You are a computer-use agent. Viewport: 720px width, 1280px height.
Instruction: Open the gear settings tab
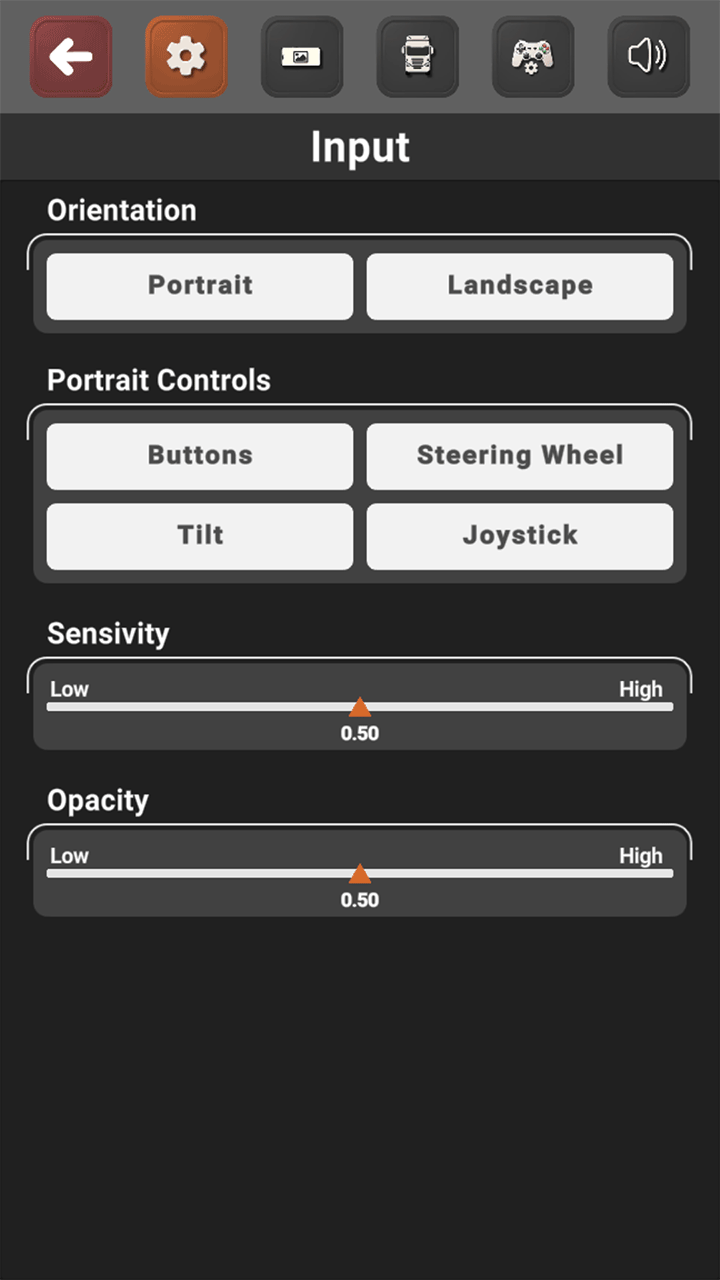[187, 57]
